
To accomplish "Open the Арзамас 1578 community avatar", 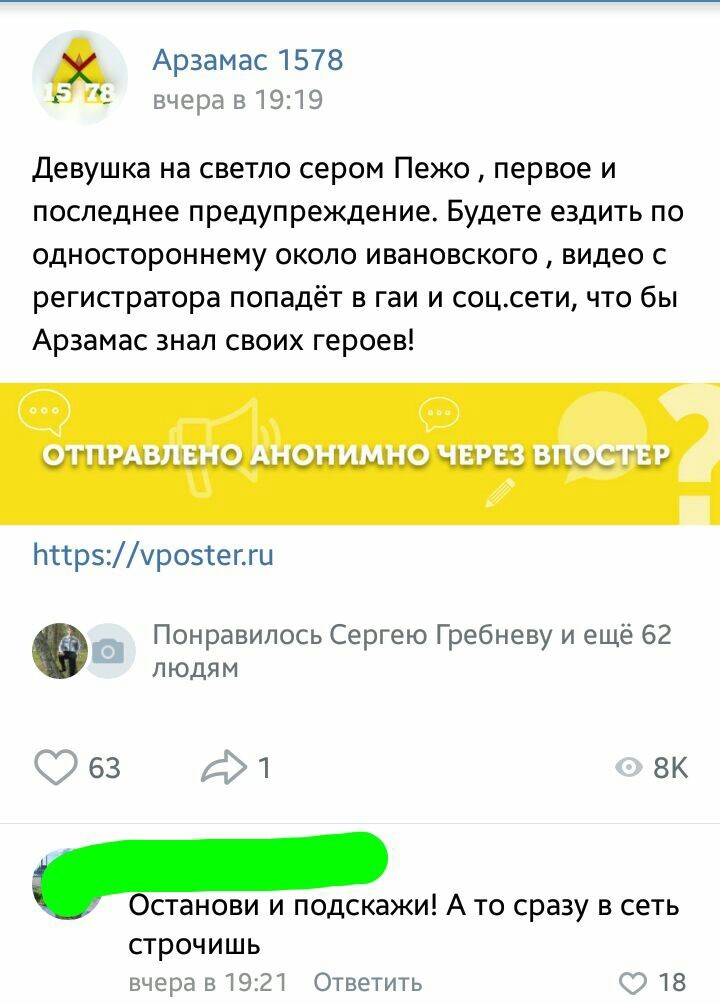I will click(79, 78).
